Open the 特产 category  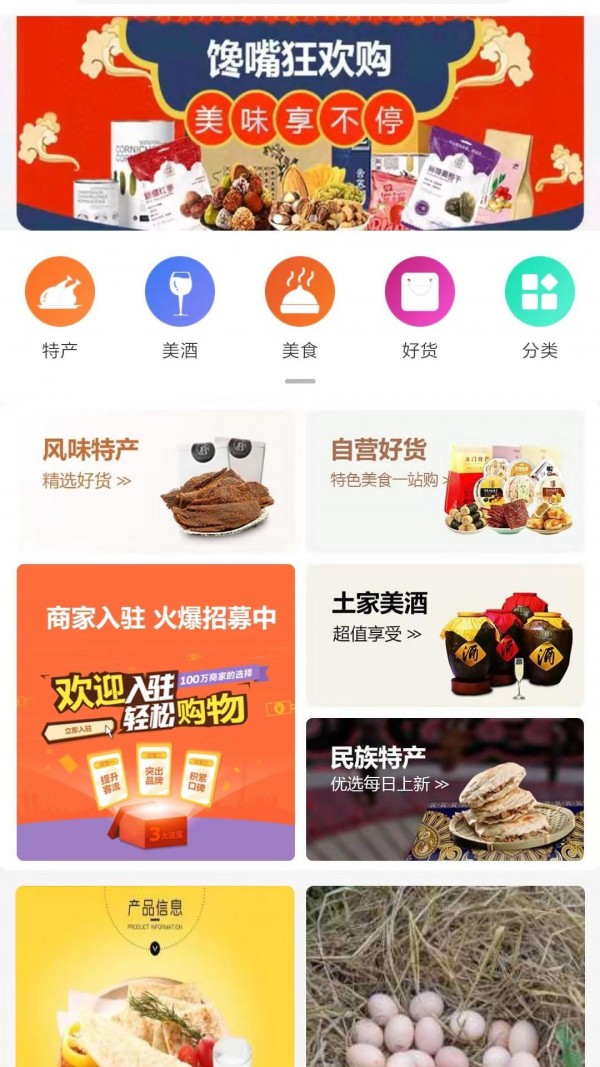point(60,292)
